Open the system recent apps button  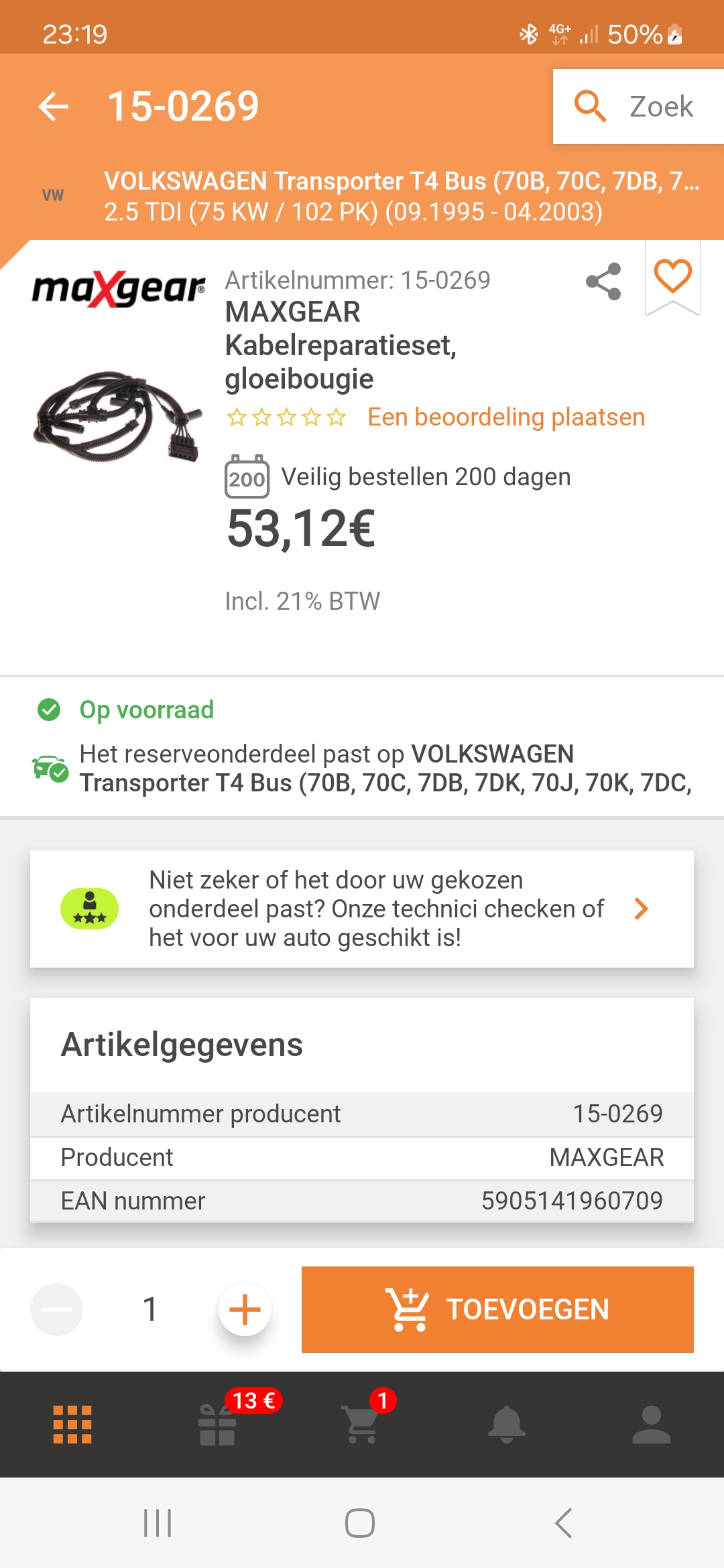click(158, 1523)
